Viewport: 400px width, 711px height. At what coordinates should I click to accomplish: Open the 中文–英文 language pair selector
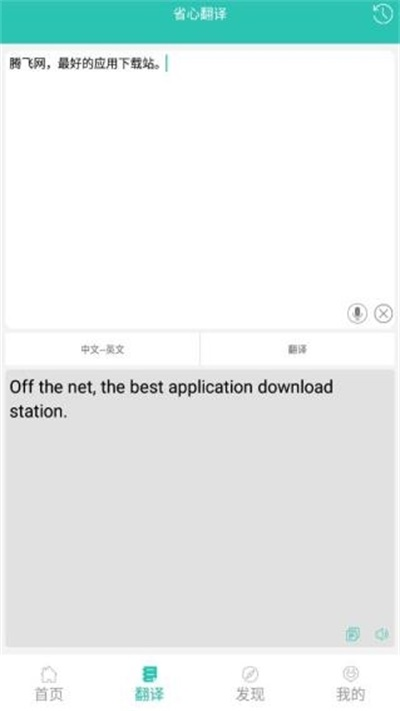(x=102, y=349)
